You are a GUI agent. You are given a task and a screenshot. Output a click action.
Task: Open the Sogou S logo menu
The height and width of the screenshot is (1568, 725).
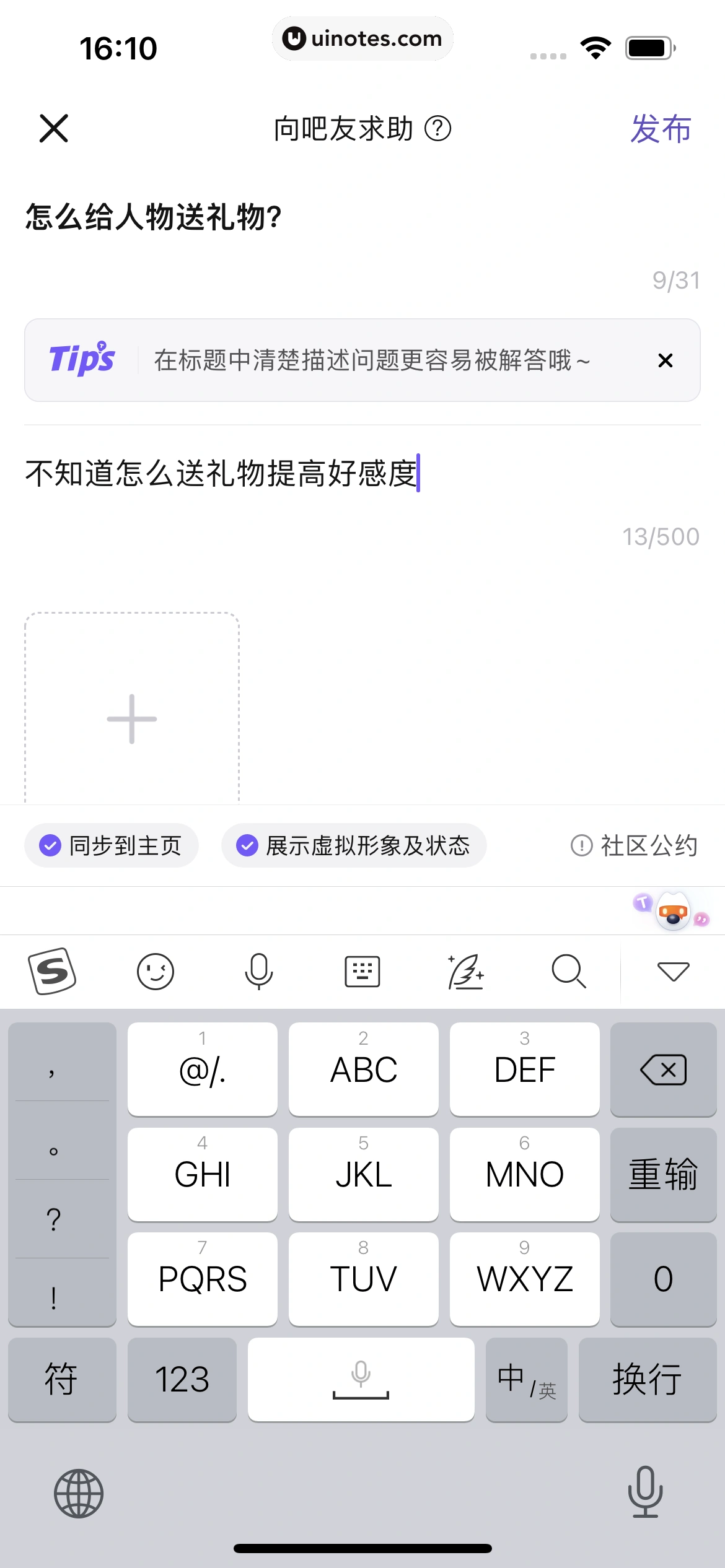(x=52, y=971)
